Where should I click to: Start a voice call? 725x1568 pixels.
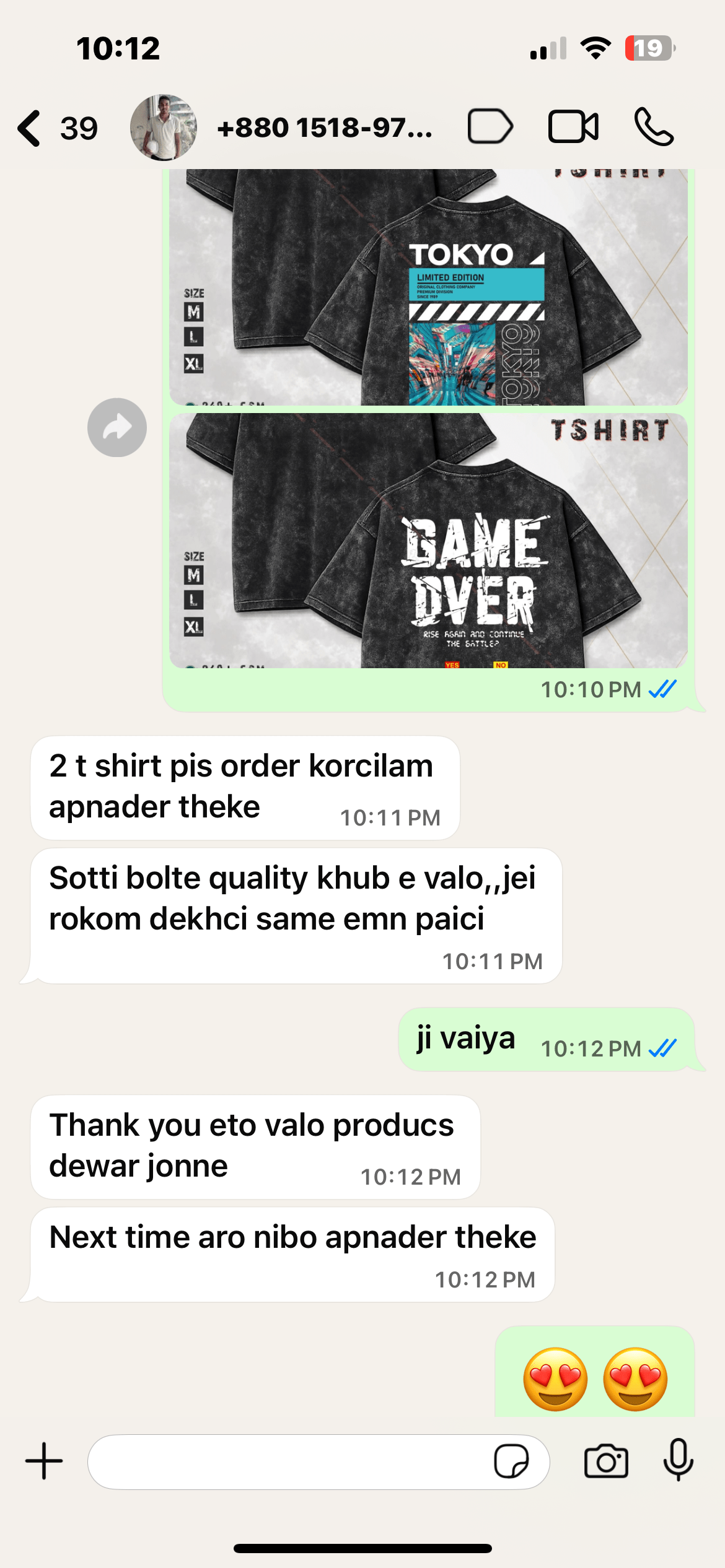654,127
